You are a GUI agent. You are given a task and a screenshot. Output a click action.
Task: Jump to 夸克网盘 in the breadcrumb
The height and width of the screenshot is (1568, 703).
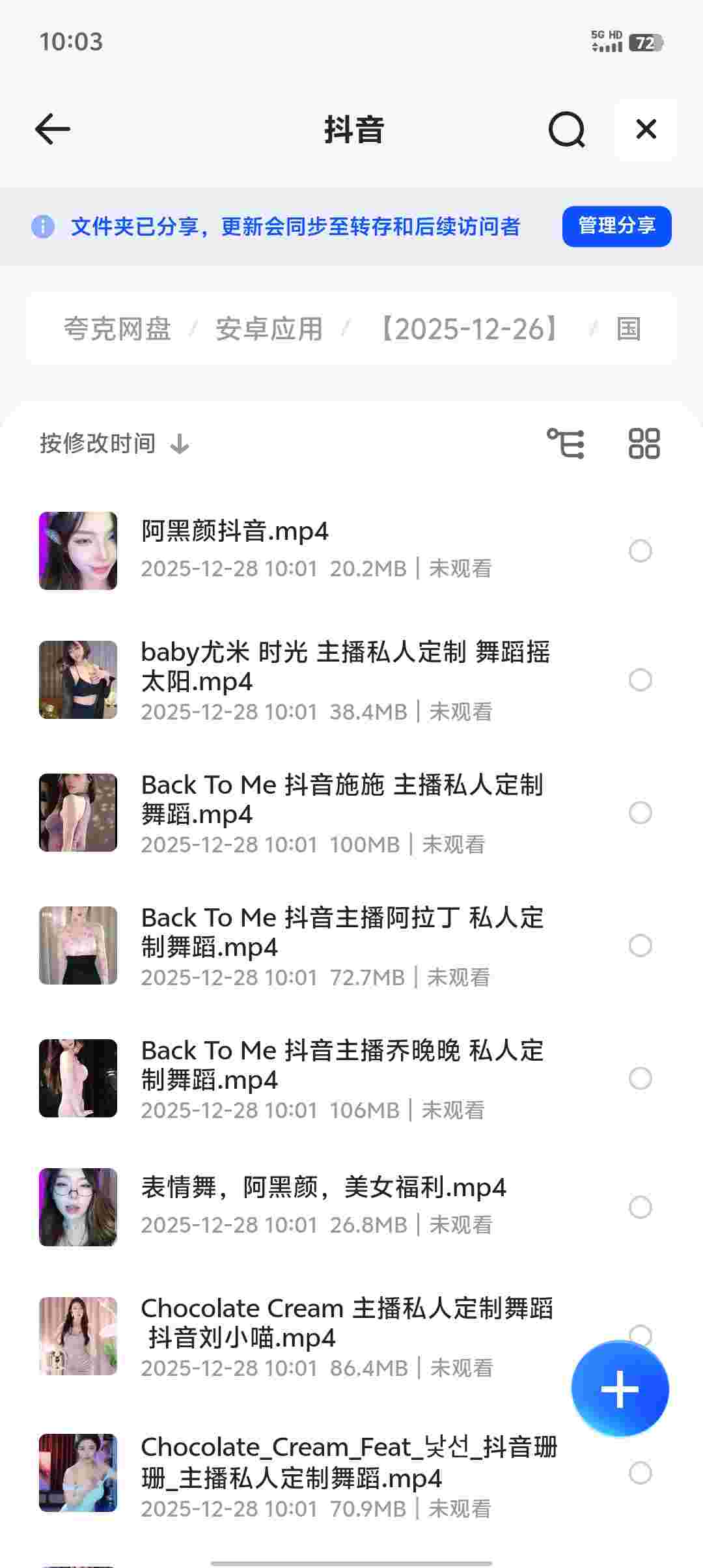[117, 329]
